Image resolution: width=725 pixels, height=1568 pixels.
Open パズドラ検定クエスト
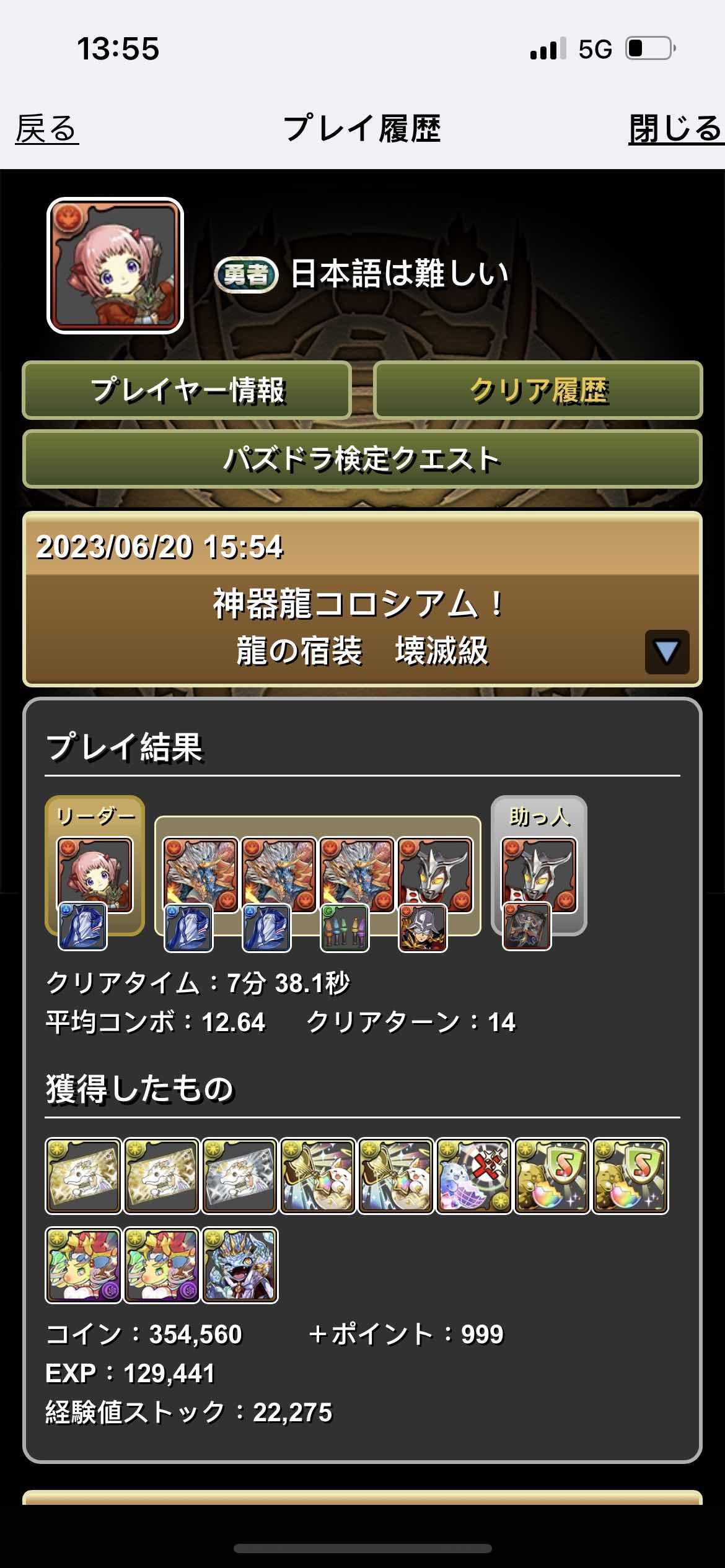click(x=362, y=460)
